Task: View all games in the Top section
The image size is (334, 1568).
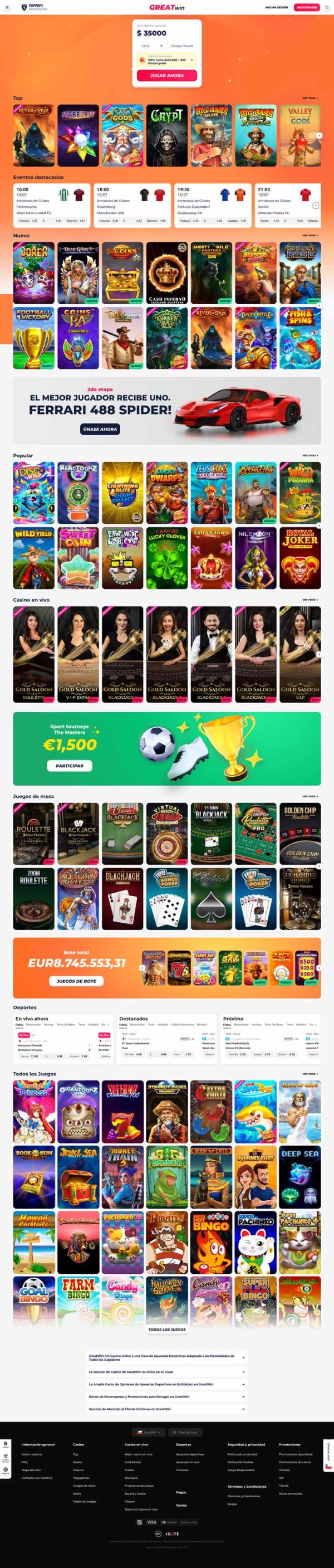Action: (x=310, y=98)
